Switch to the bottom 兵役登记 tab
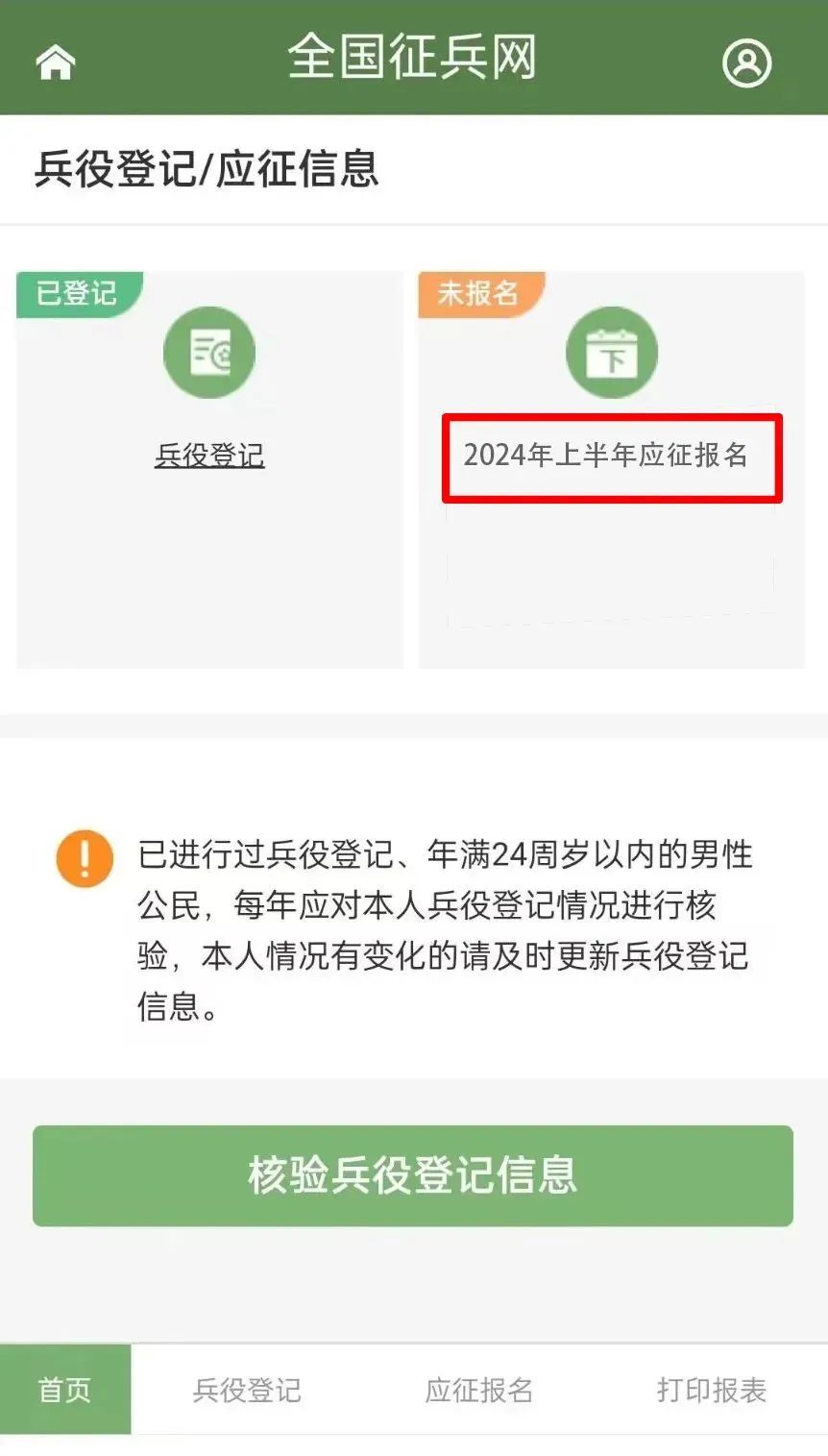The width and height of the screenshot is (828, 1456). click(247, 1390)
